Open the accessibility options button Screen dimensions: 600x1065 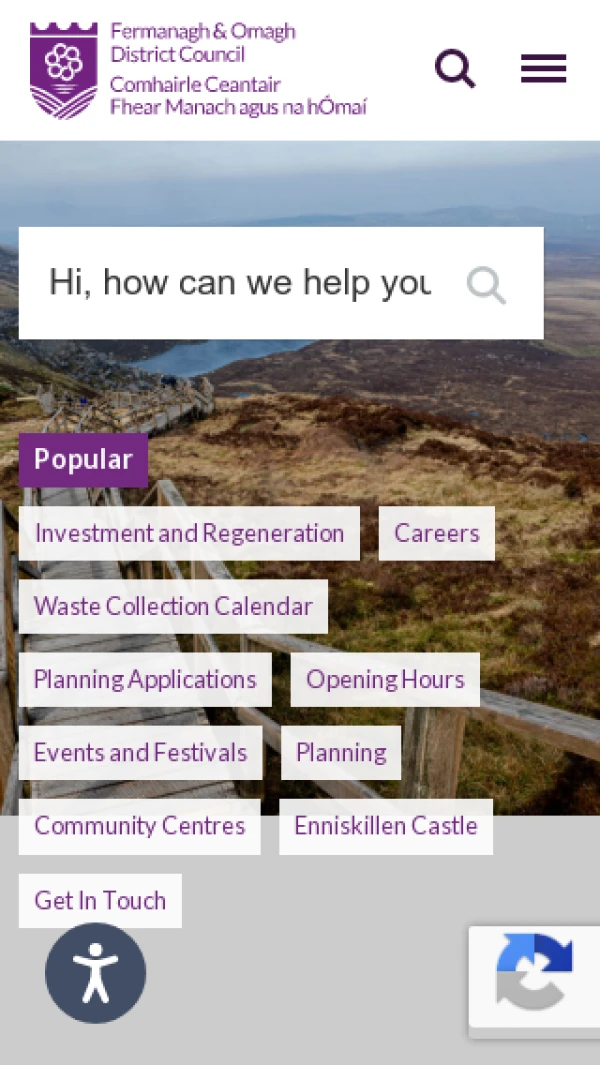point(96,973)
